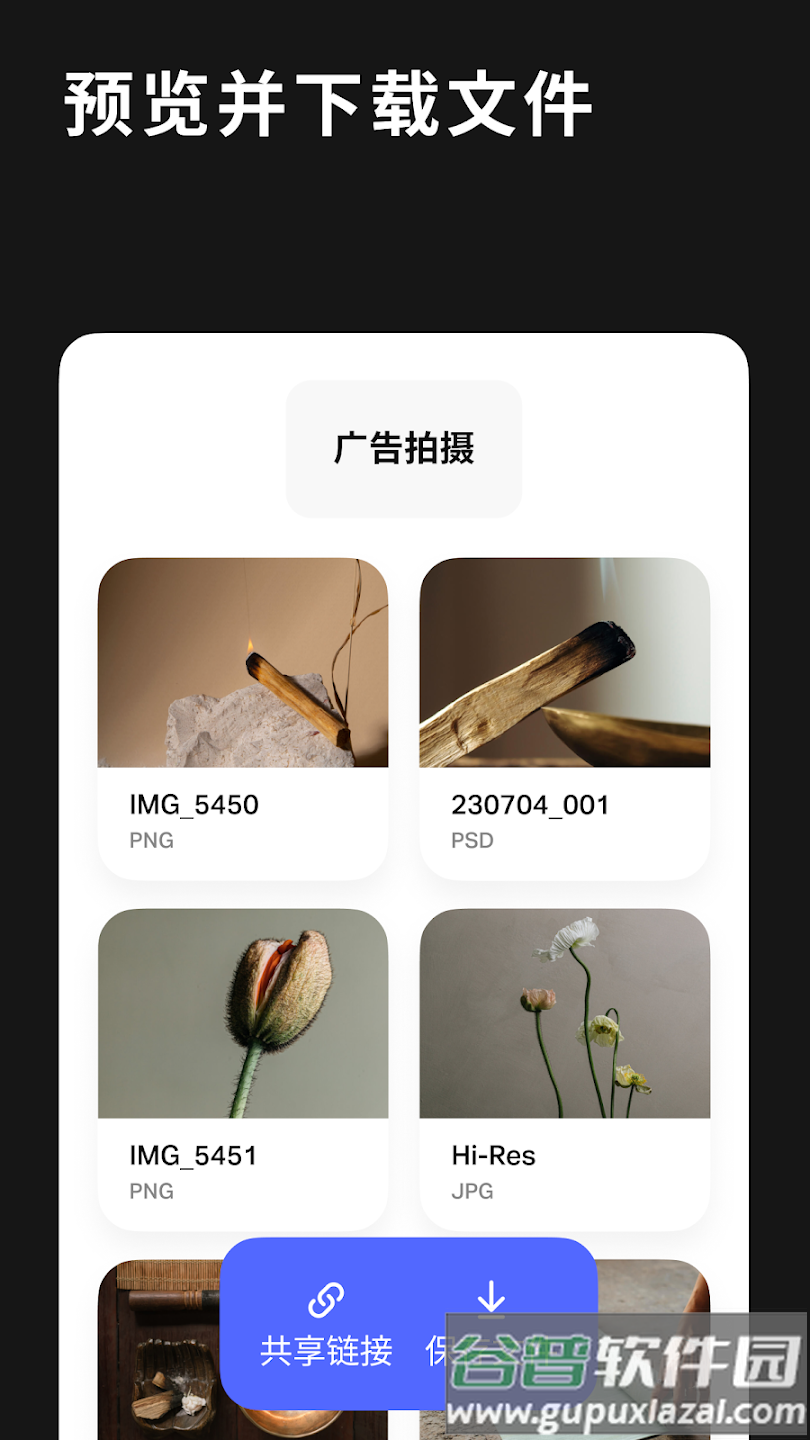The width and height of the screenshot is (810, 1440).
Task: Open the IMG_5450 PNG file thumbnail
Action: [x=242, y=663]
